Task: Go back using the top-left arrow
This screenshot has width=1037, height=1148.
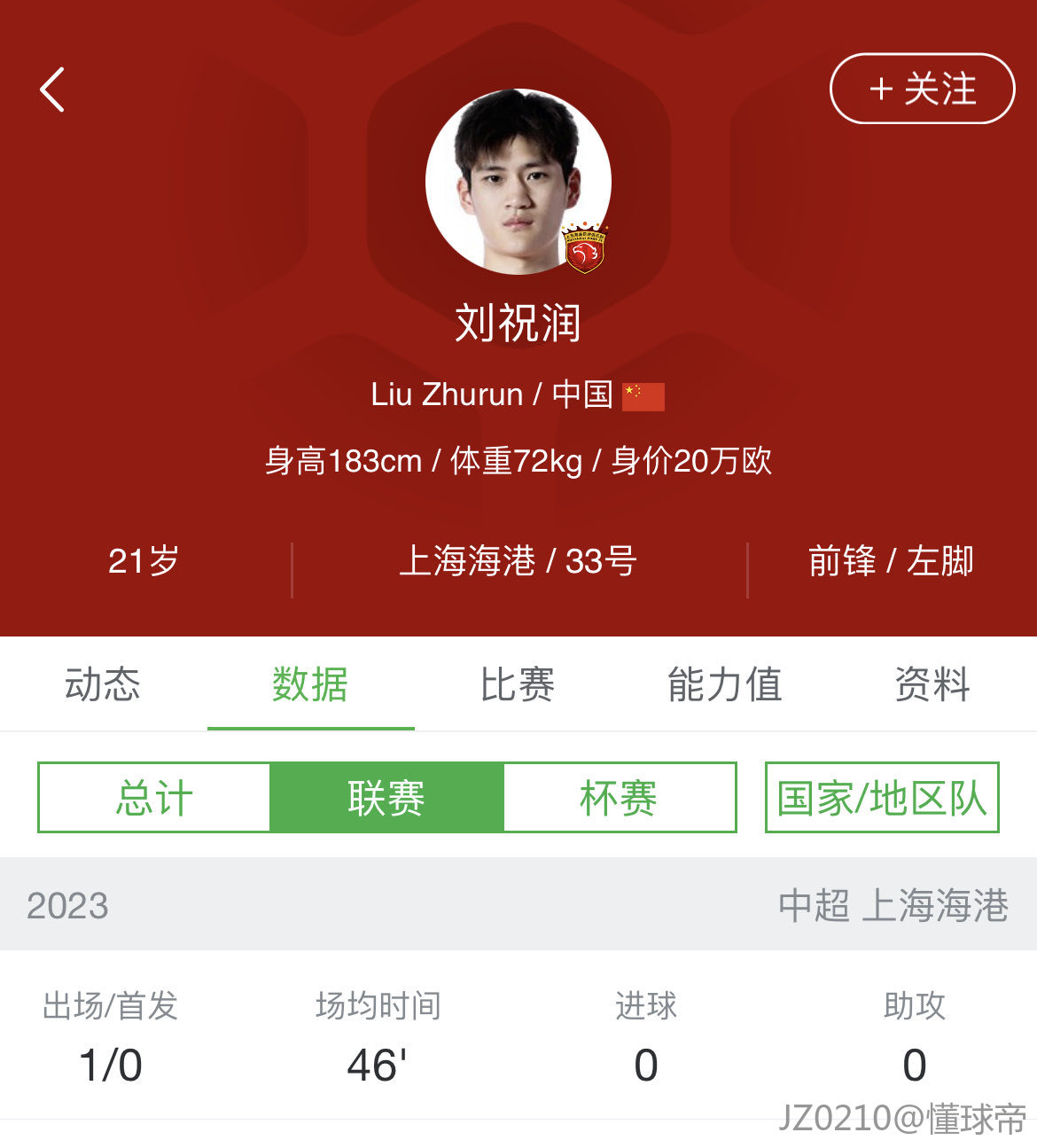Action: tap(53, 90)
